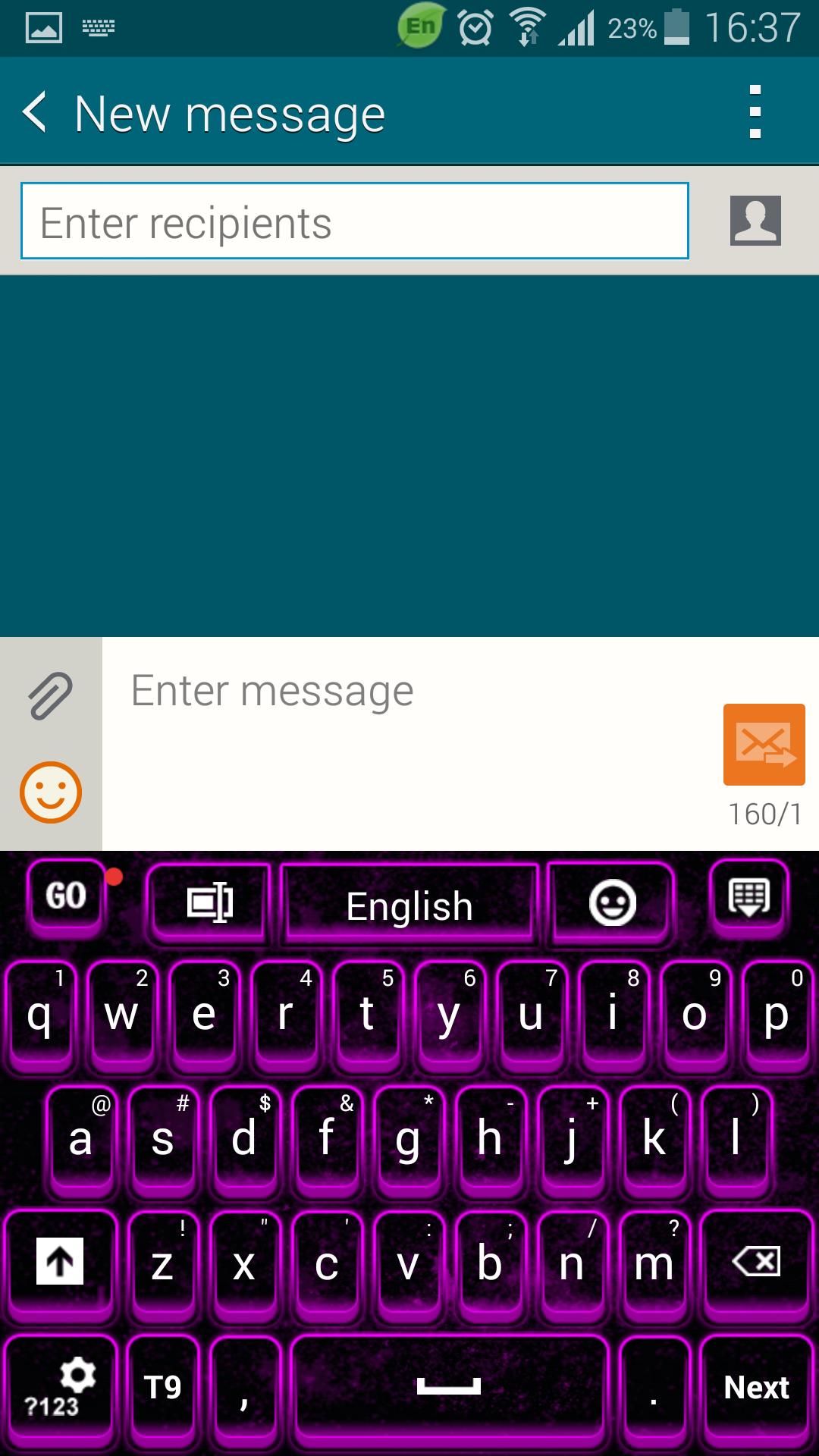Attach a file with the paperclip

(51, 695)
